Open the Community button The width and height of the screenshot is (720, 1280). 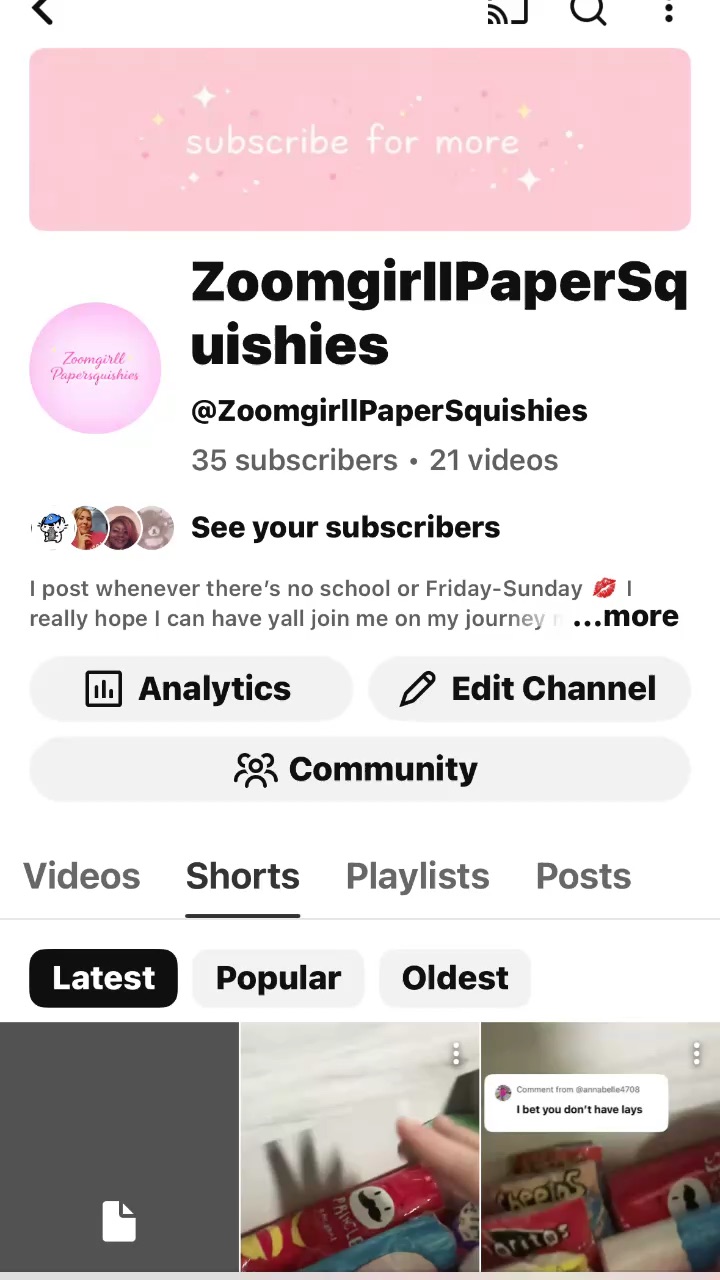pyautogui.click(x=359, y=769)
